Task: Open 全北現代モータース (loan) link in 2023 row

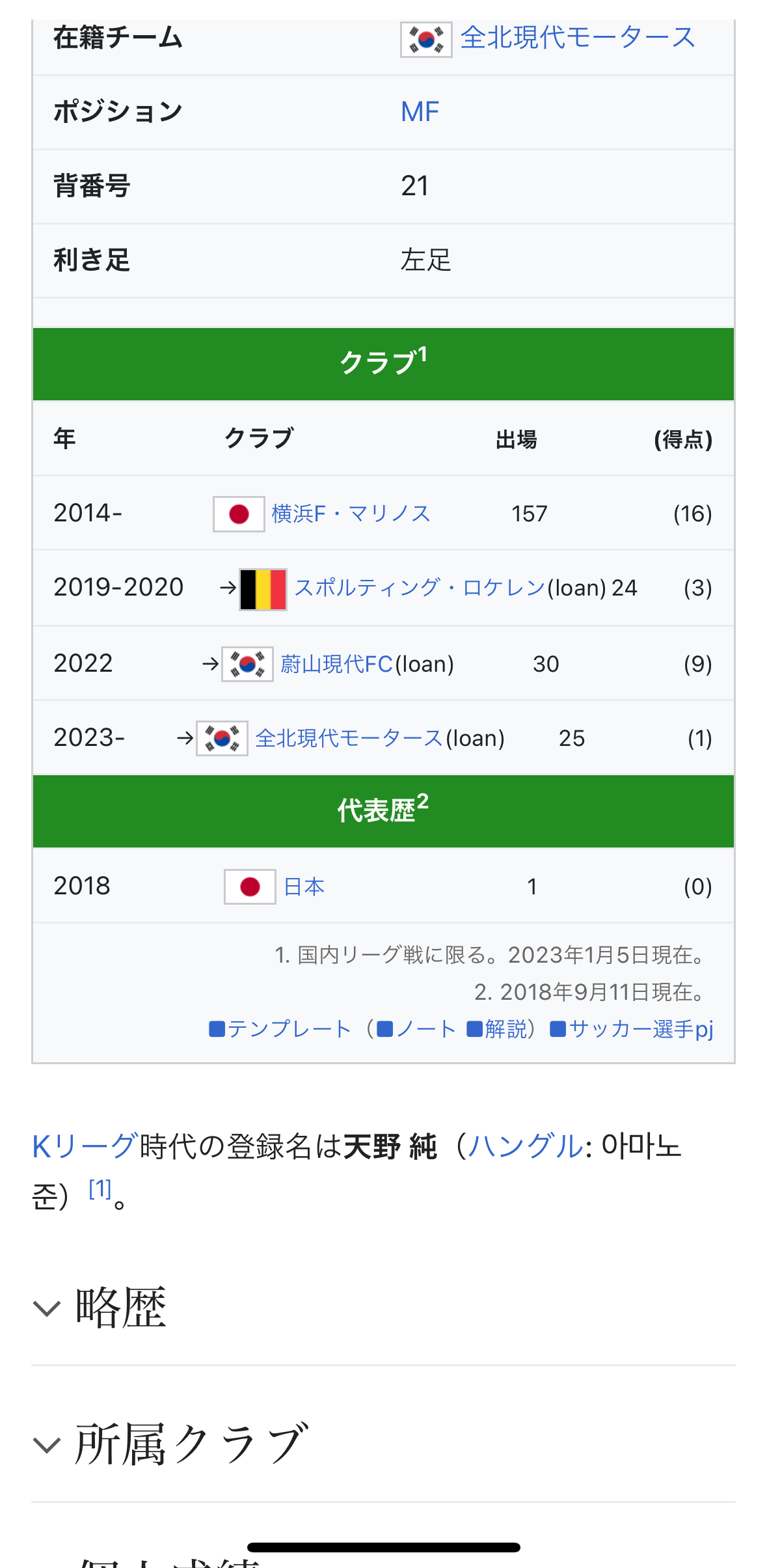Action: [349, 738]
